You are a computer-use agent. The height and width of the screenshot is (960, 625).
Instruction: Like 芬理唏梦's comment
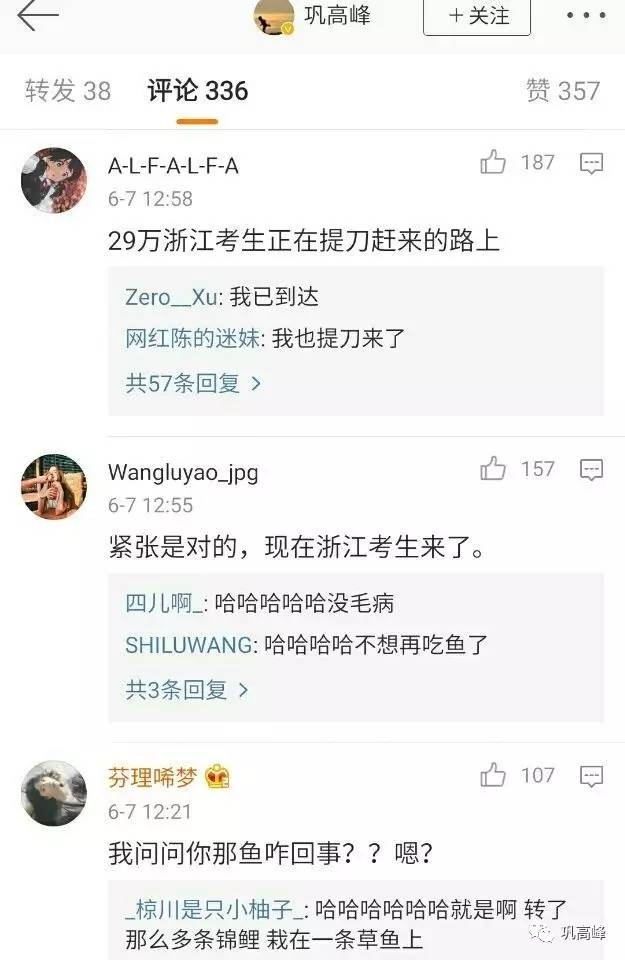tap(493, 775)
